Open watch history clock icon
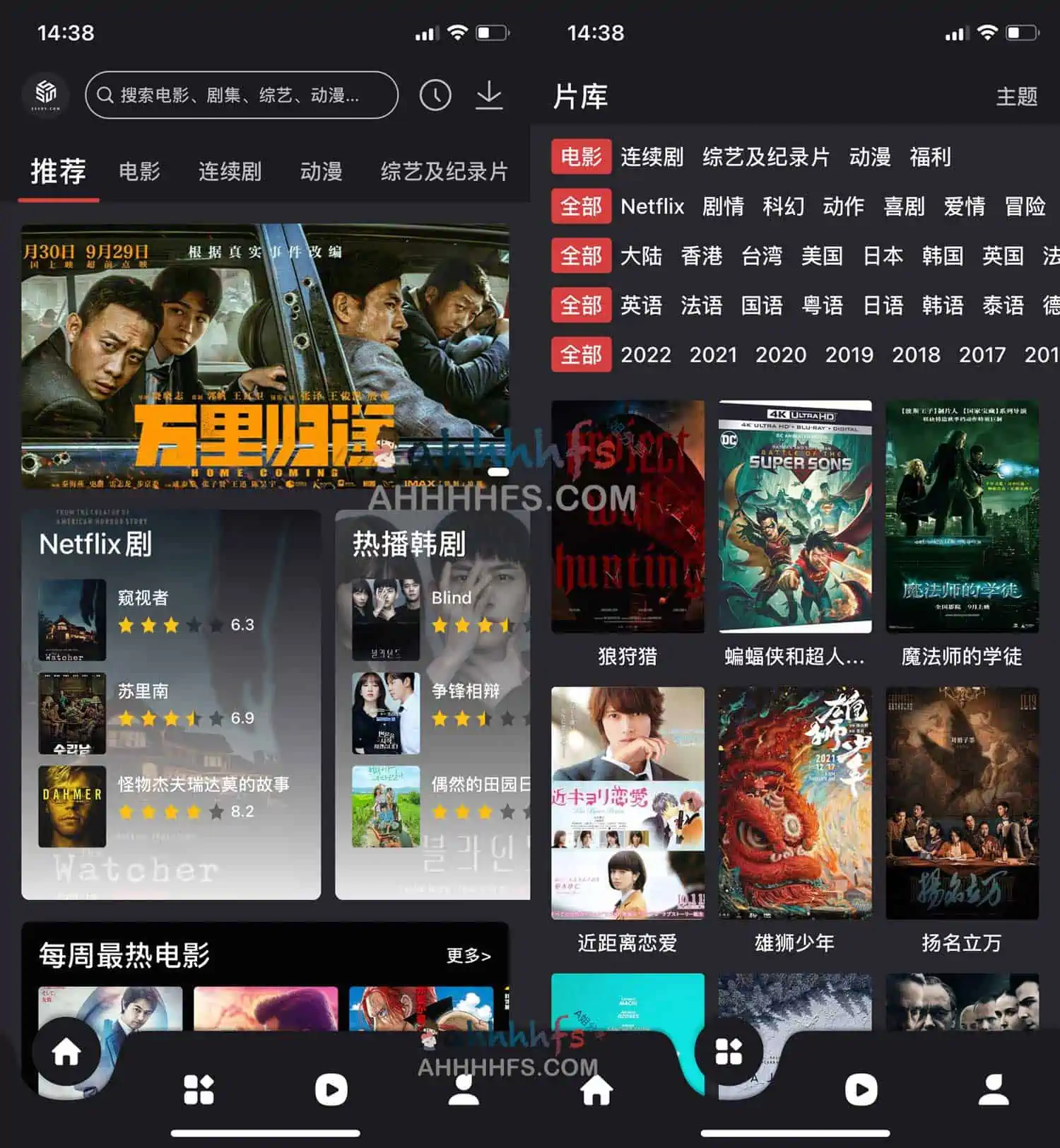The height and width of the screenshot is (1148, 1060). click(x=435, y=95)
